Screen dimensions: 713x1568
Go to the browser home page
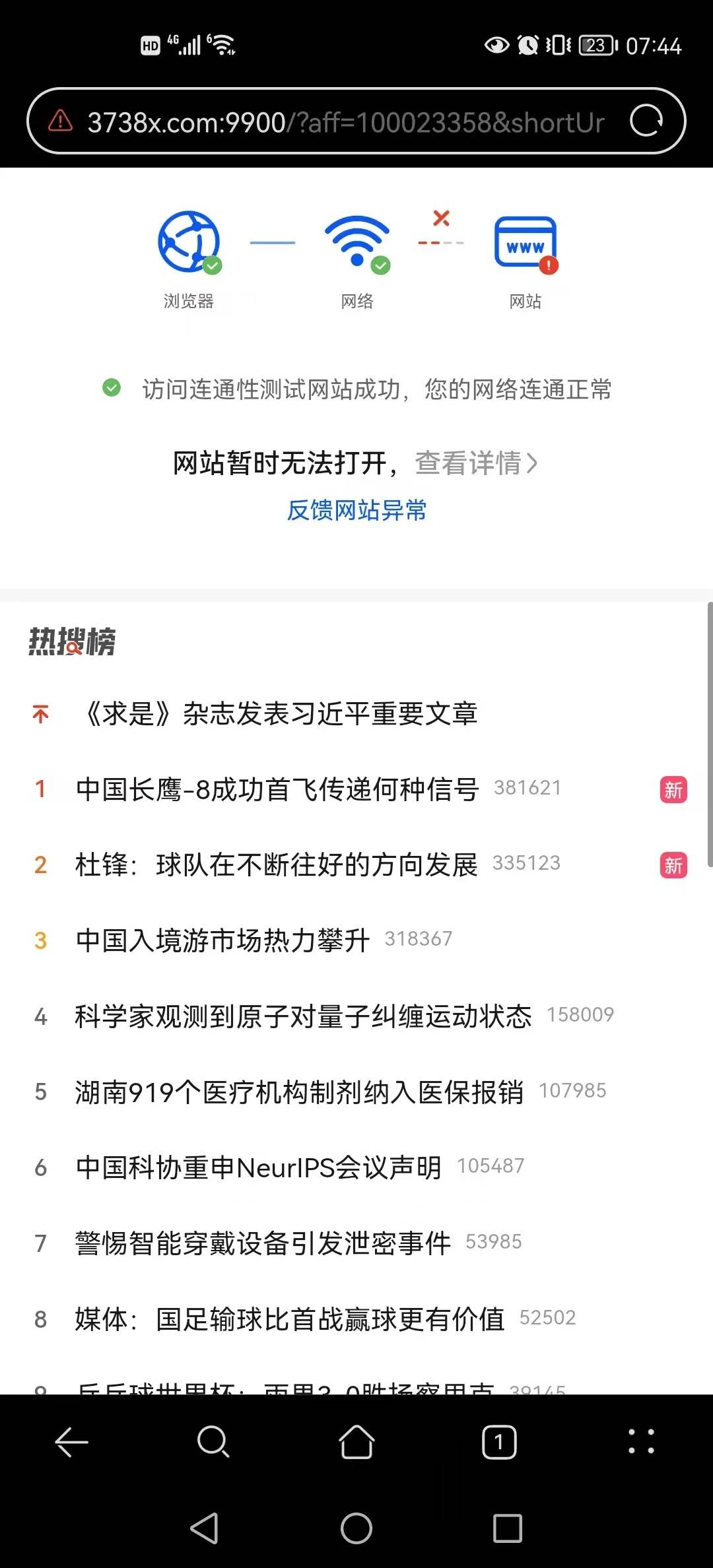click(356, 1442)
